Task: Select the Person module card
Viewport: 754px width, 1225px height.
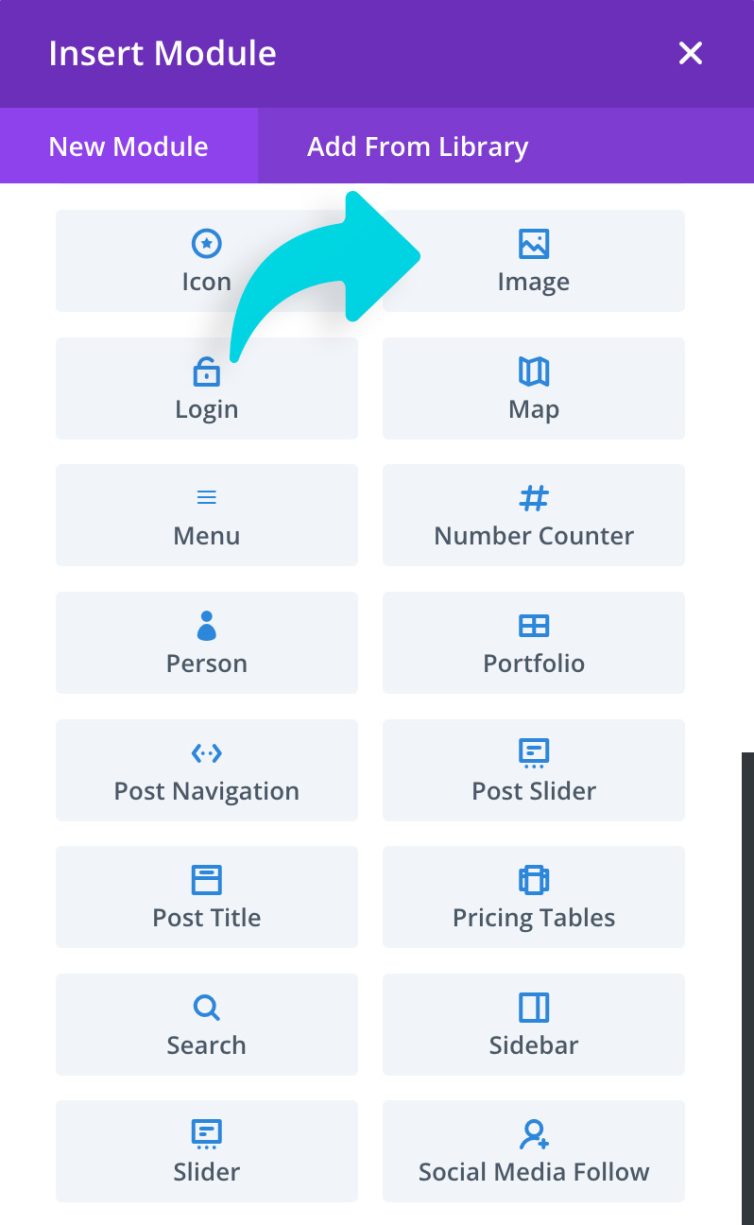Action: tap(207, 643)
